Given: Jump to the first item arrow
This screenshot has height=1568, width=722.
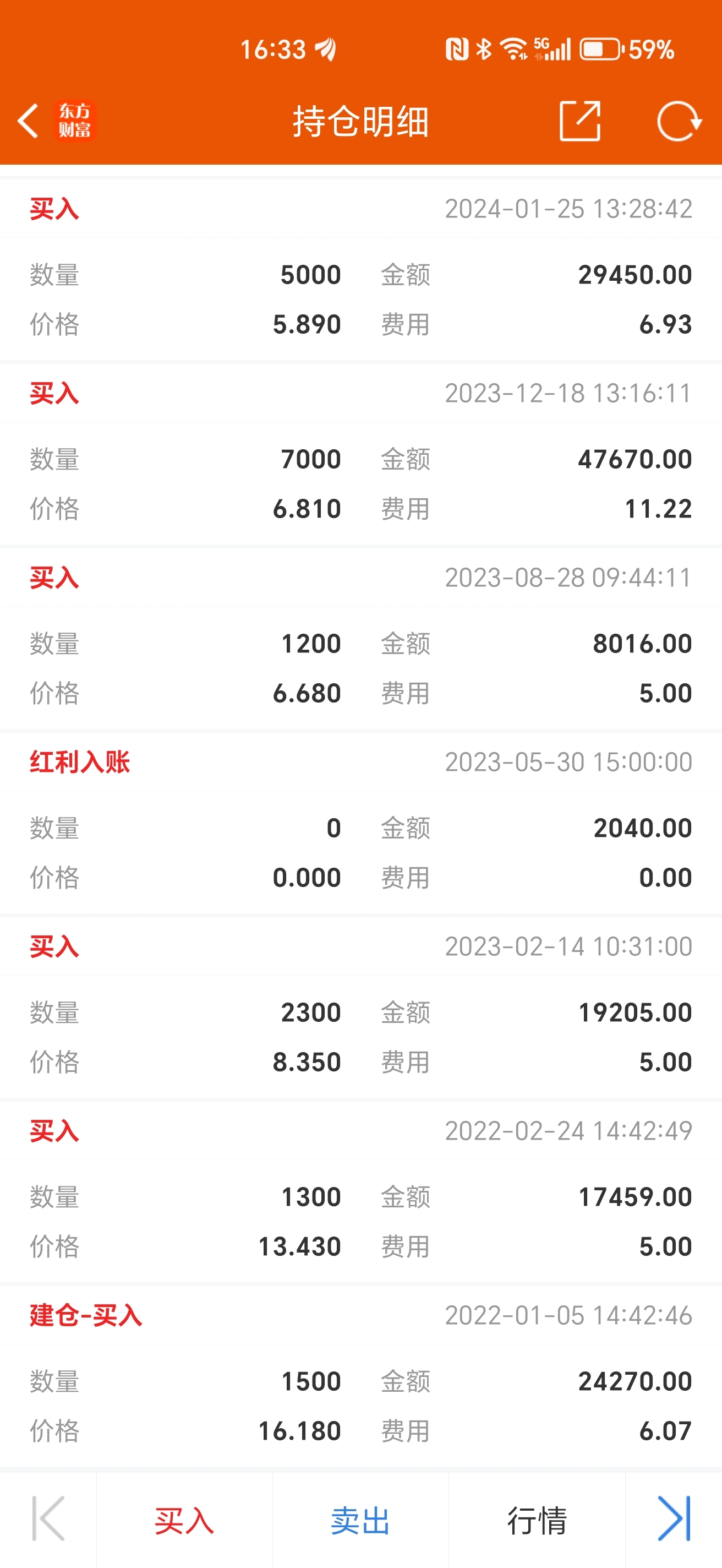Looking at the screenshot, I should pos(48,1518).
